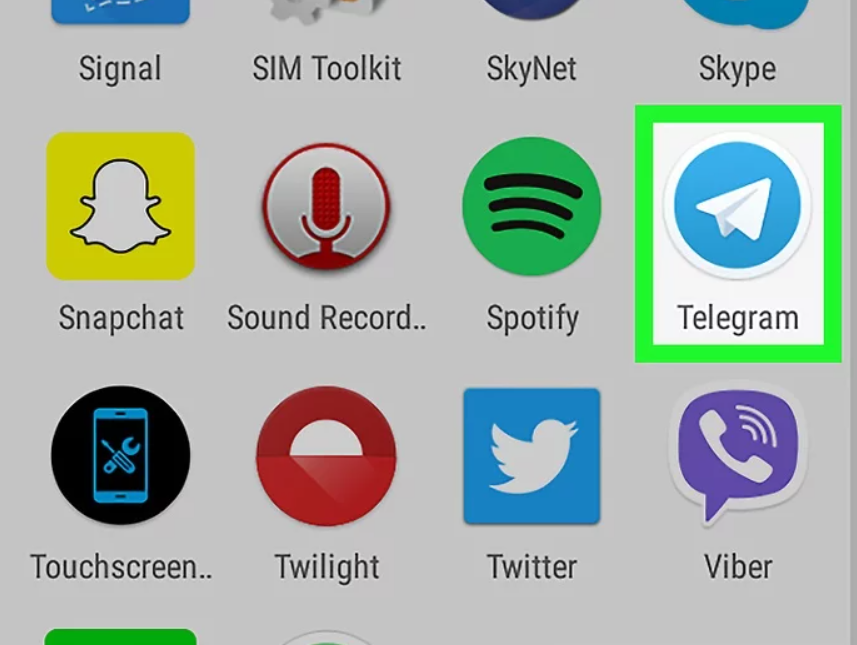Launch Snapchat

click(x=120, y=205)
